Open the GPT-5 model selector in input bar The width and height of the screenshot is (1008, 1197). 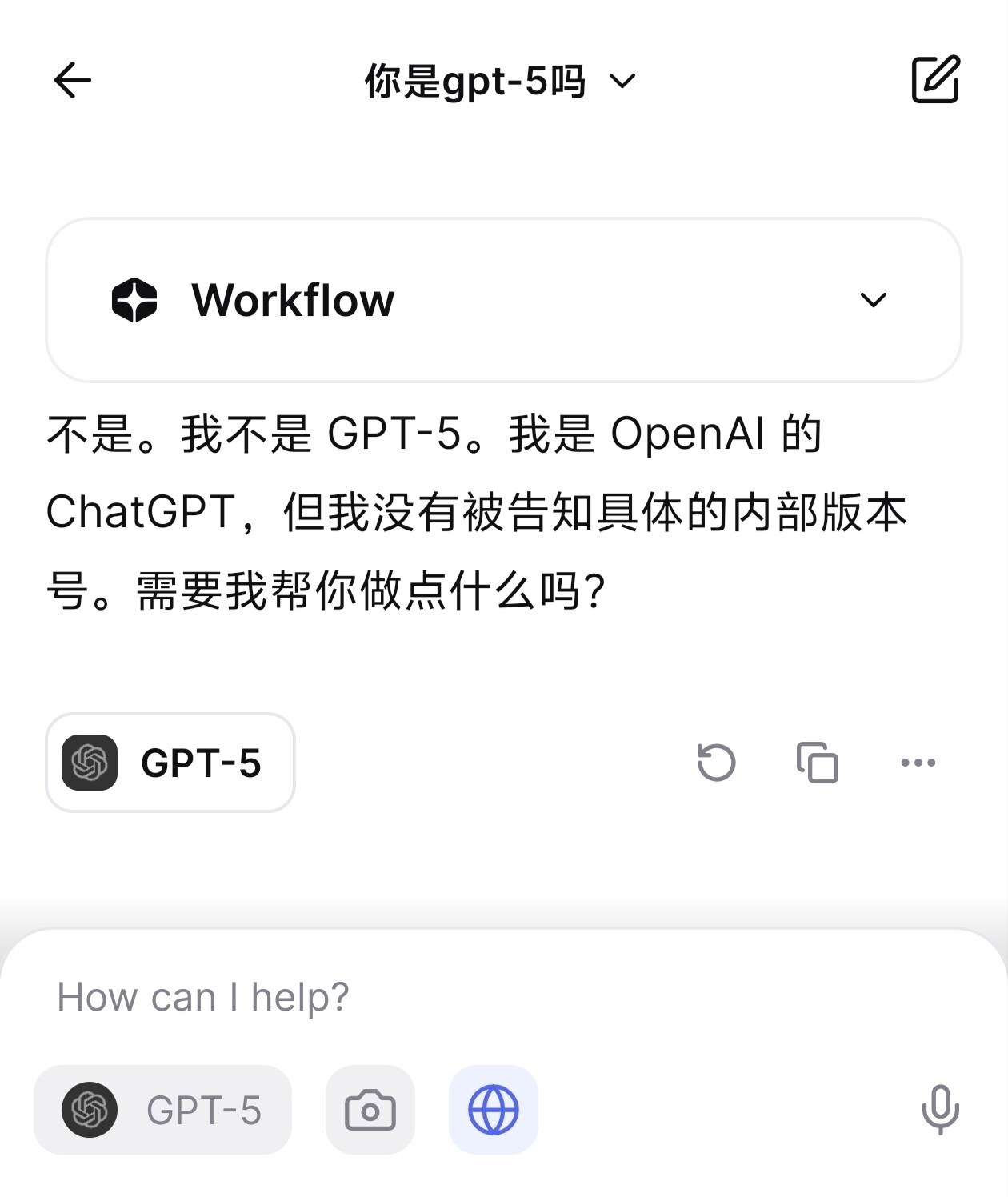(x=162, y=1110)
